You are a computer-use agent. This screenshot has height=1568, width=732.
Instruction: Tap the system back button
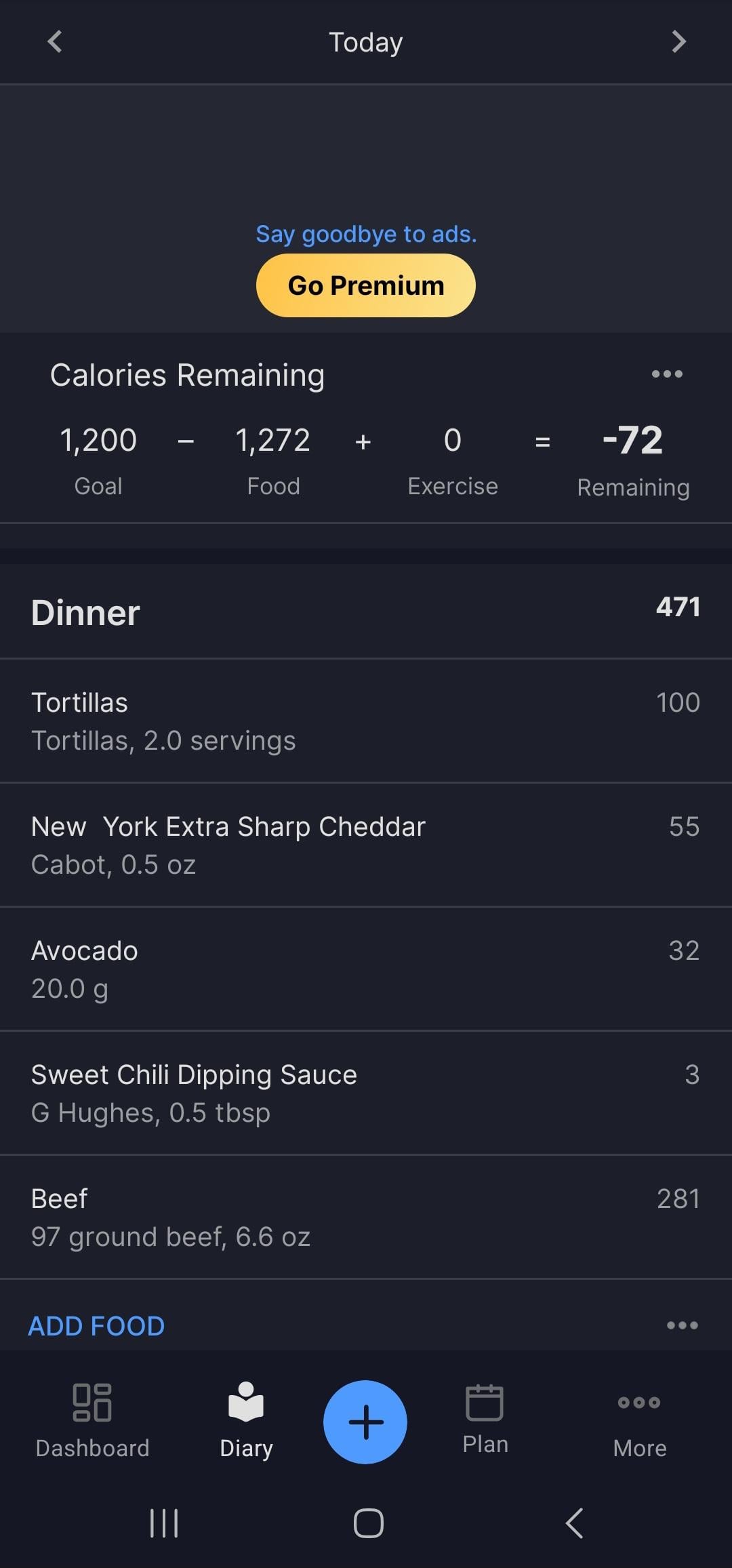pos(574,1523)
